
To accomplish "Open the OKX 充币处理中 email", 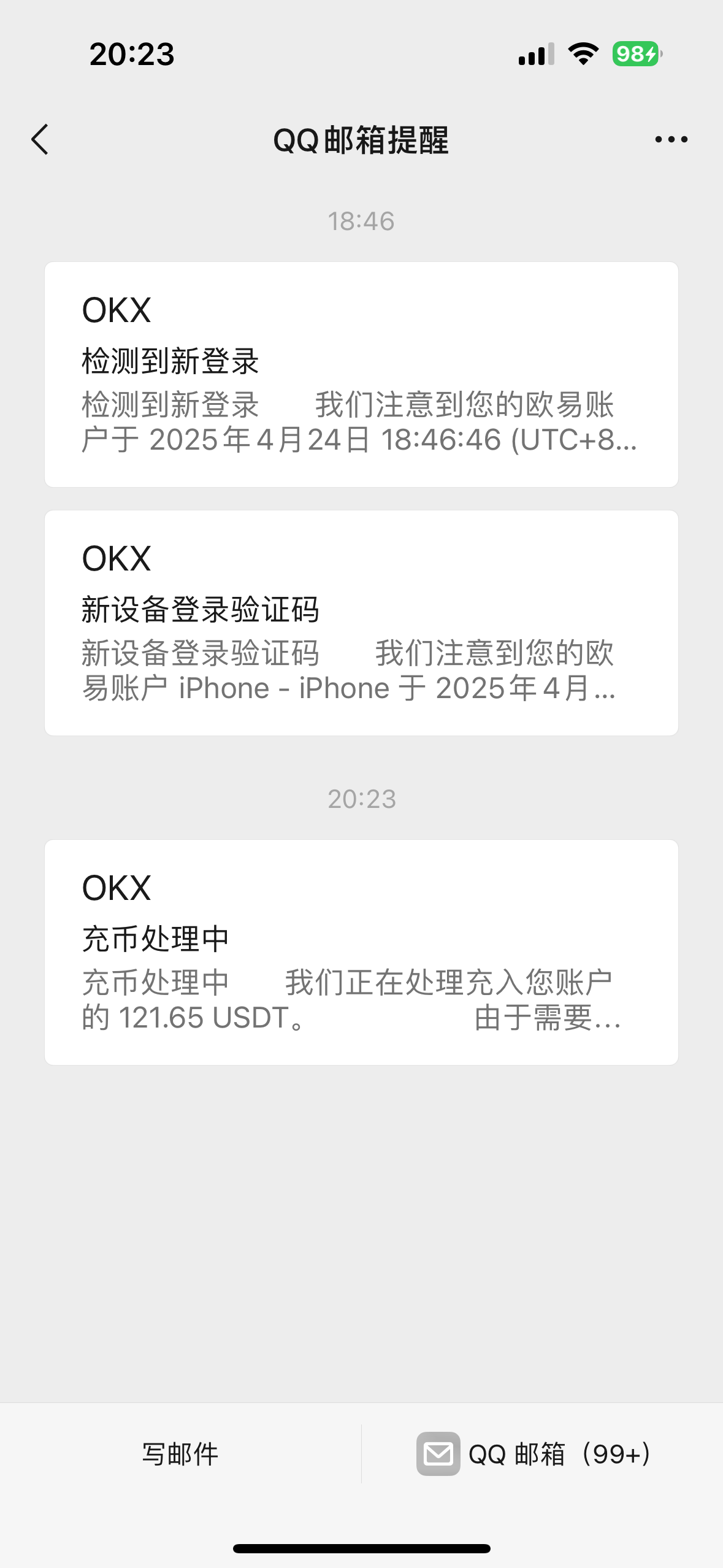I will (361, 952).
